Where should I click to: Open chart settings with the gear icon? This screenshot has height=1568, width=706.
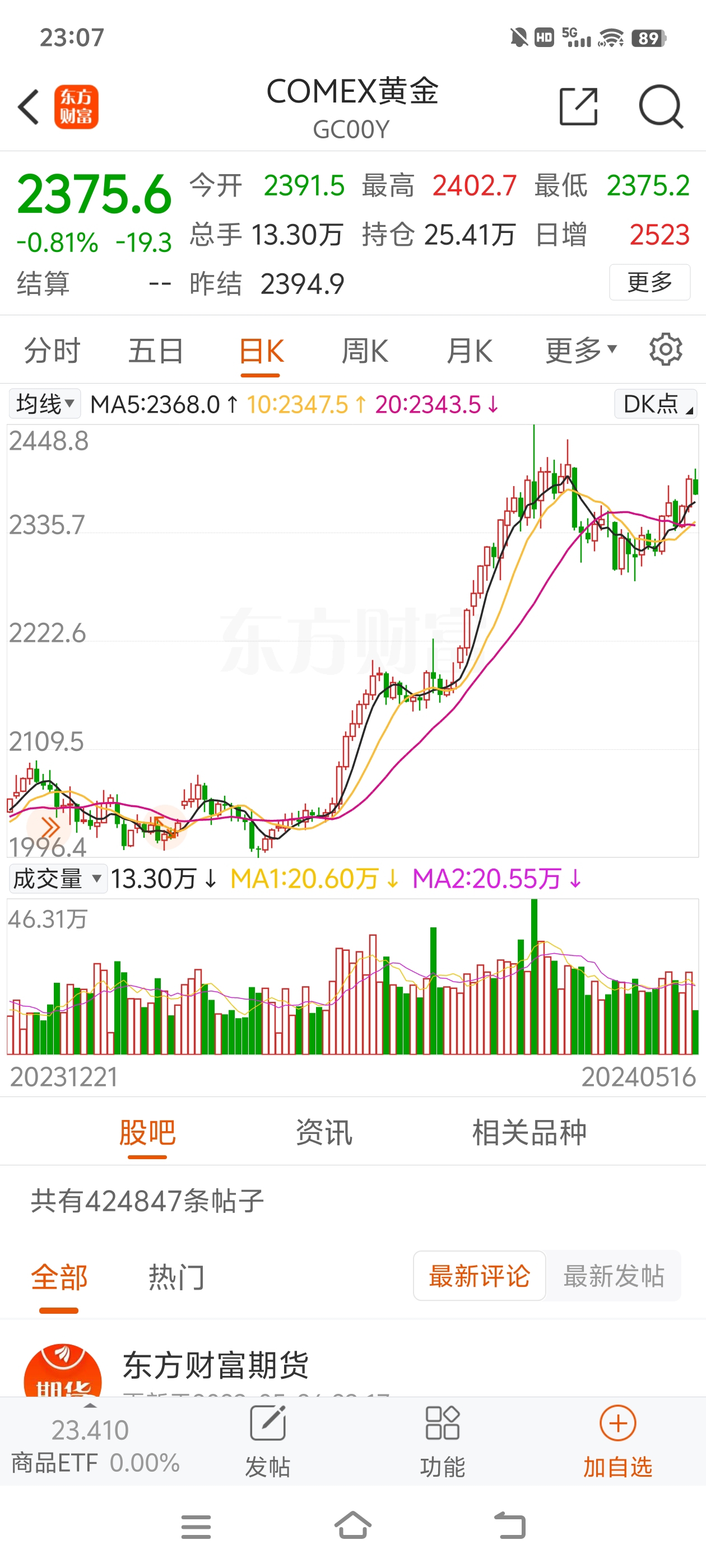666,349
